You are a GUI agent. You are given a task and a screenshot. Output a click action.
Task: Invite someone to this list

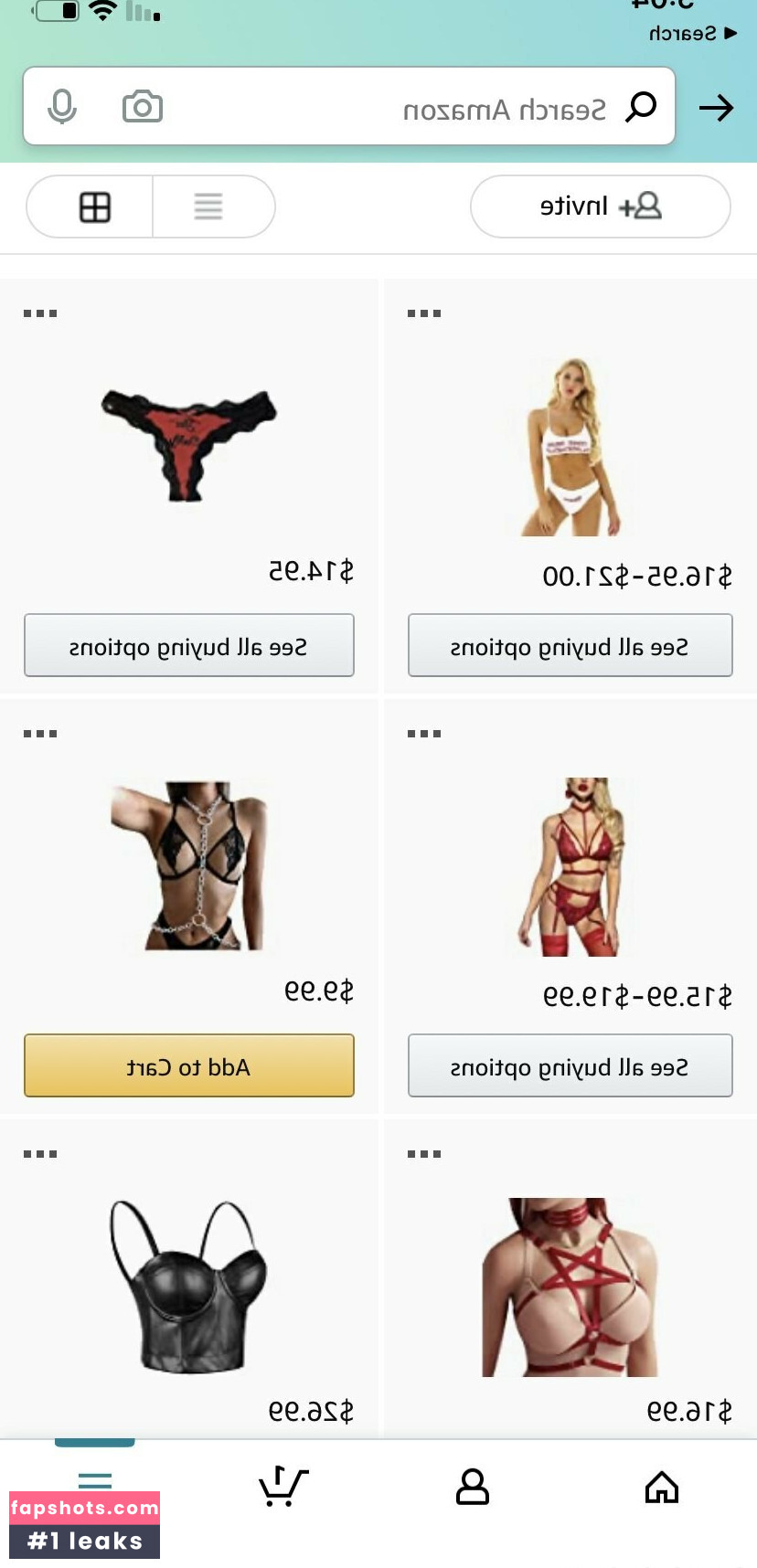(x=600, y=207)
